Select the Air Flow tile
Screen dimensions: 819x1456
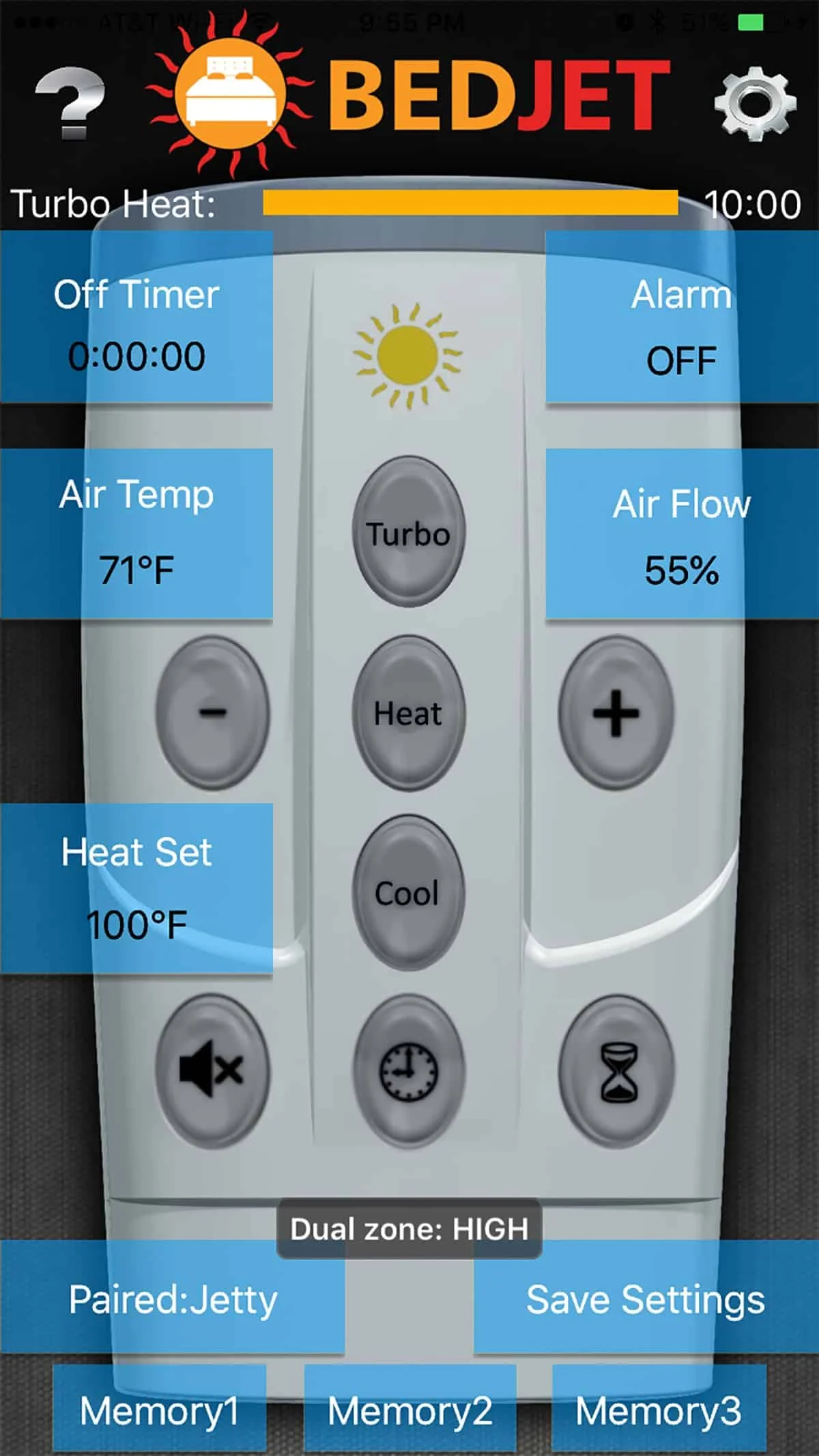pyautogui.click(x=681, y=534)
